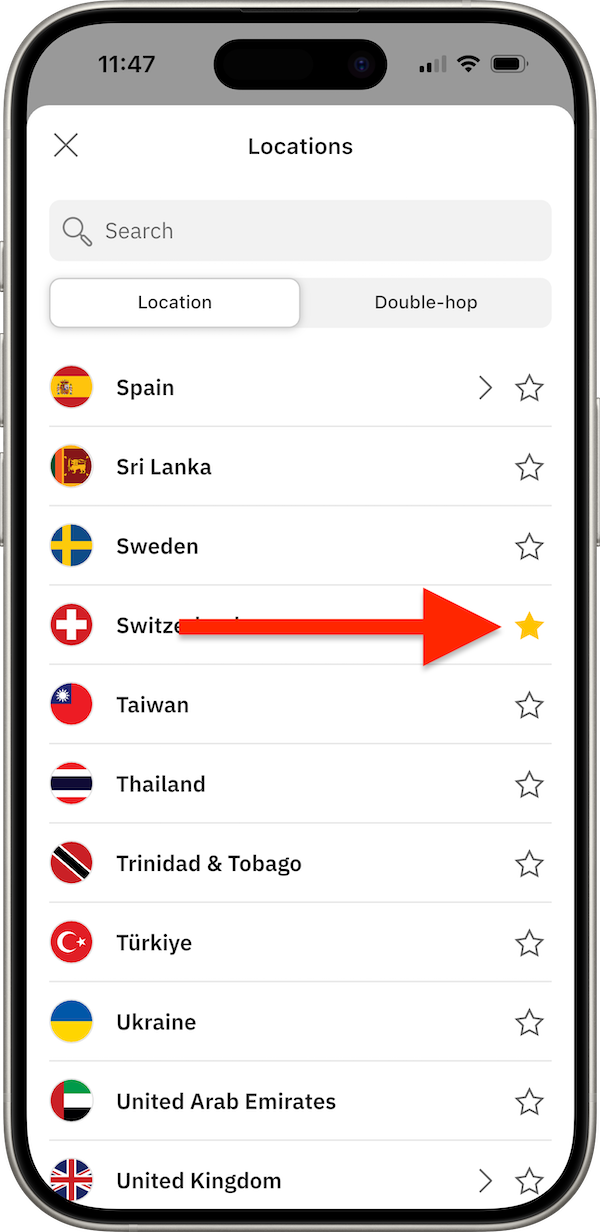The width and height of the screenshot is (600, 1232).
Task: Add Thailand to favorites
Action: pyautogui.click(x=529, y=785)
